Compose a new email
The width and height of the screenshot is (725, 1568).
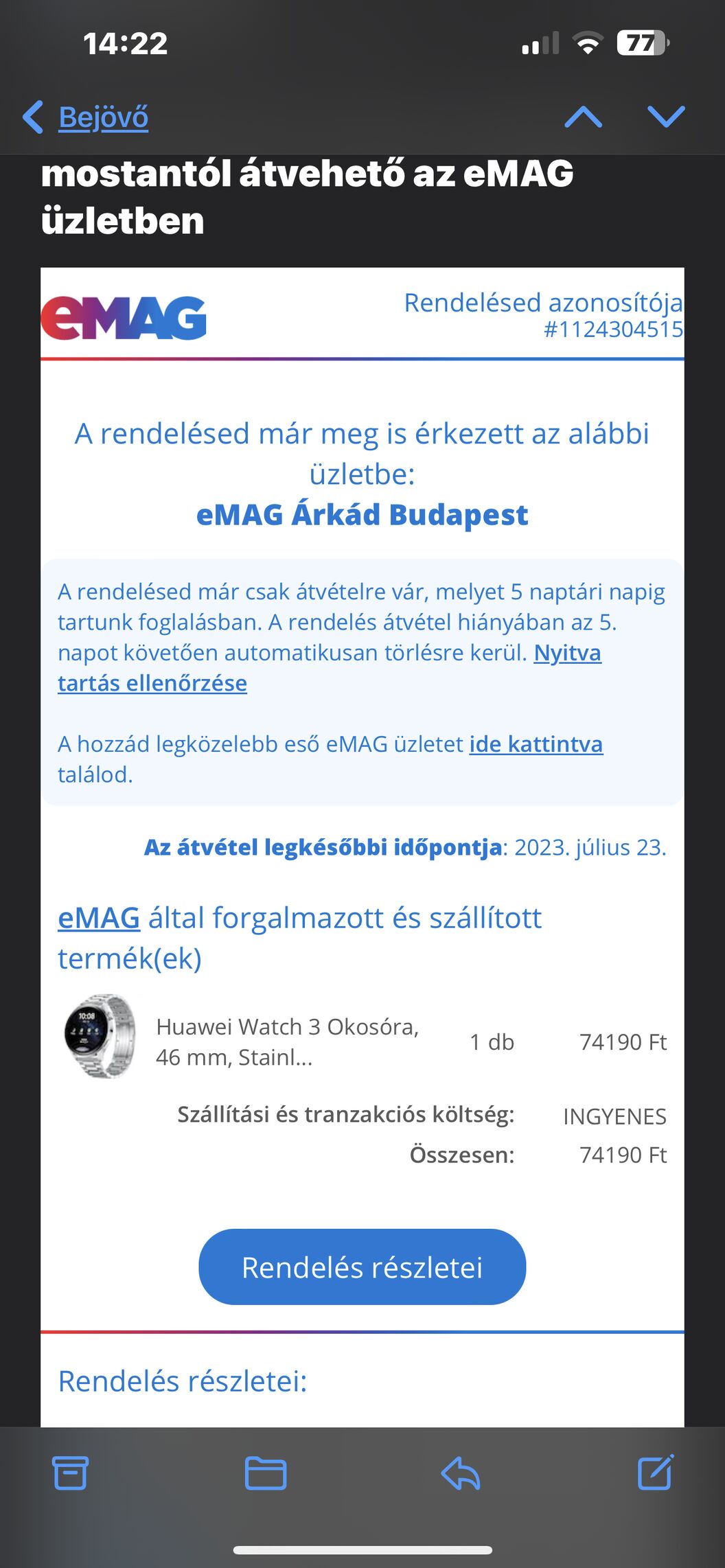[x=656, y=1471]
